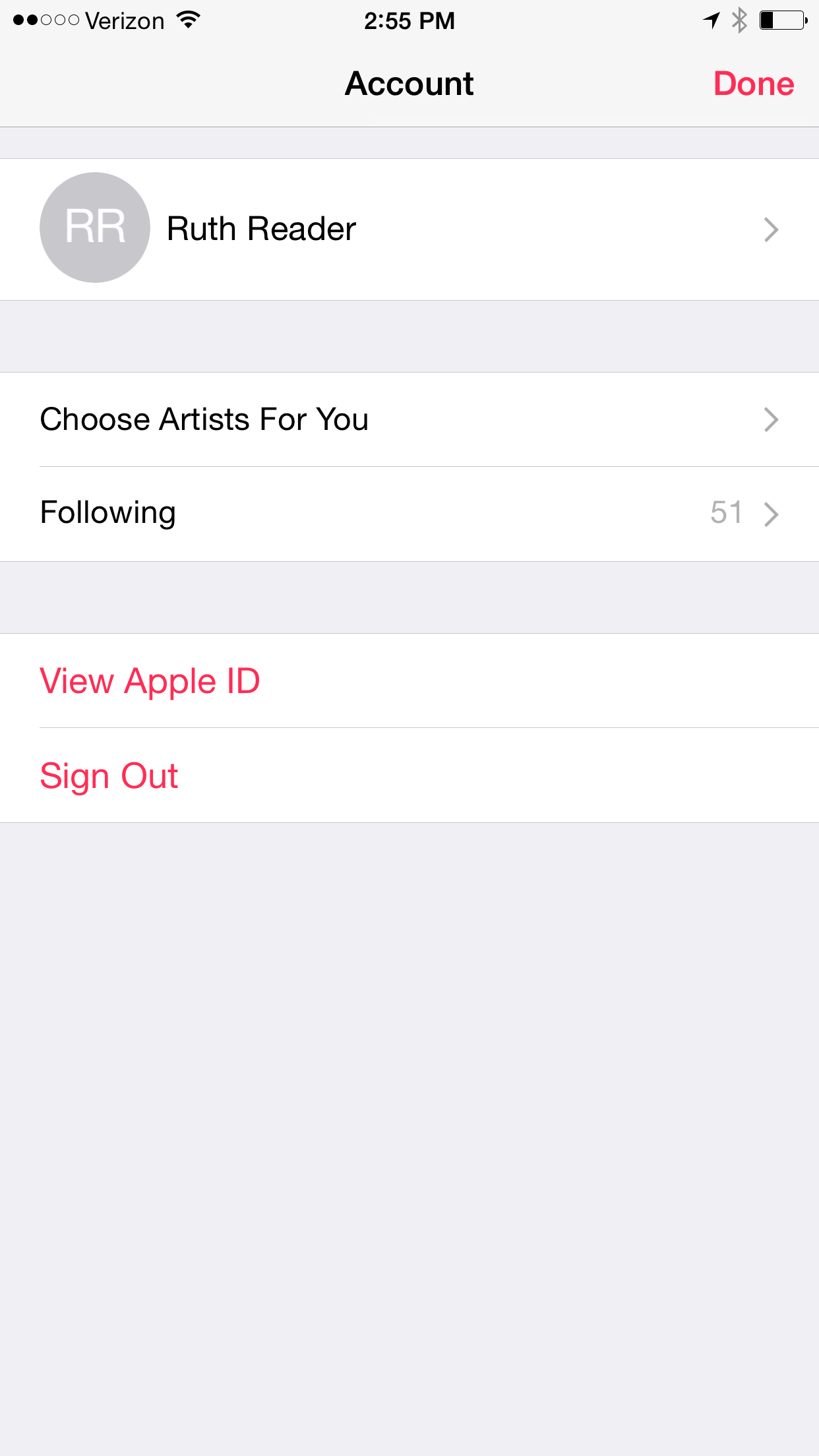Tap Done to close the Account screen
This screenshot has height=1456, width=819.
coord(754,84)
